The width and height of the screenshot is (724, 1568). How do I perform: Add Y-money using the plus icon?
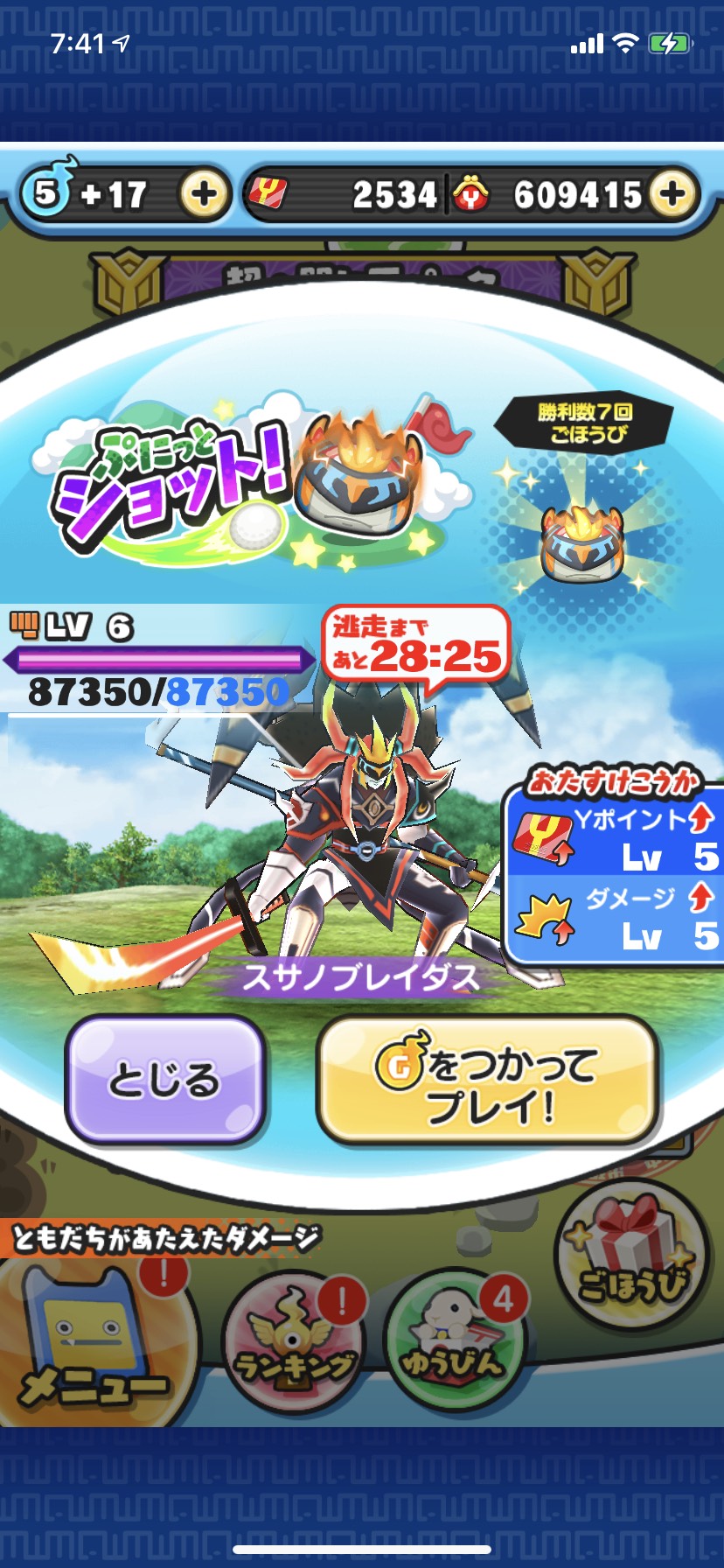[x=672, y=193]
